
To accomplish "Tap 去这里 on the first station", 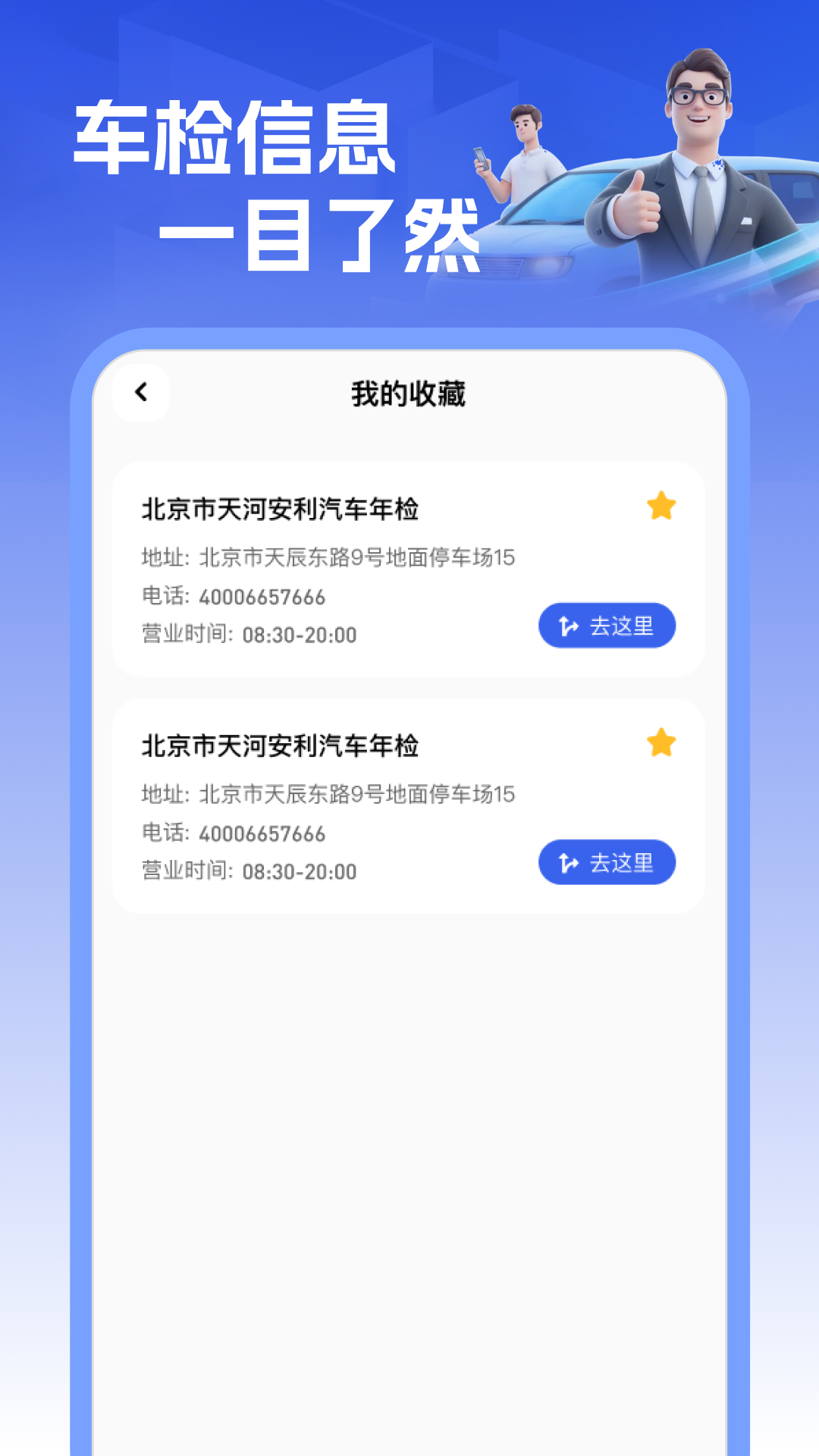I will pos(607,625).
